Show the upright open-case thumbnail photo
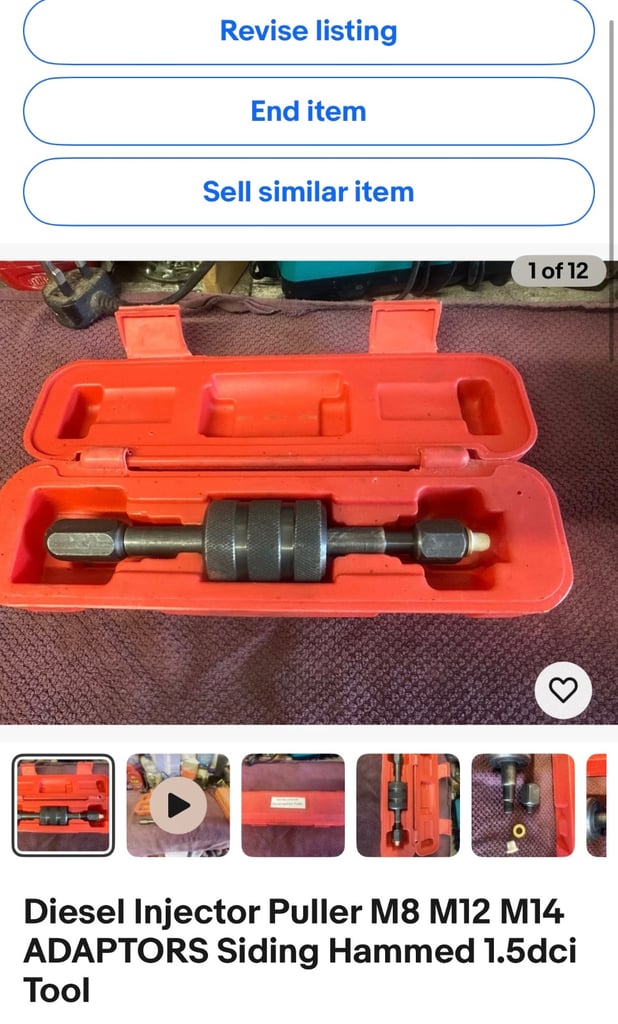Viewport: 618px width, 1024px height. (x=408, y=805)
